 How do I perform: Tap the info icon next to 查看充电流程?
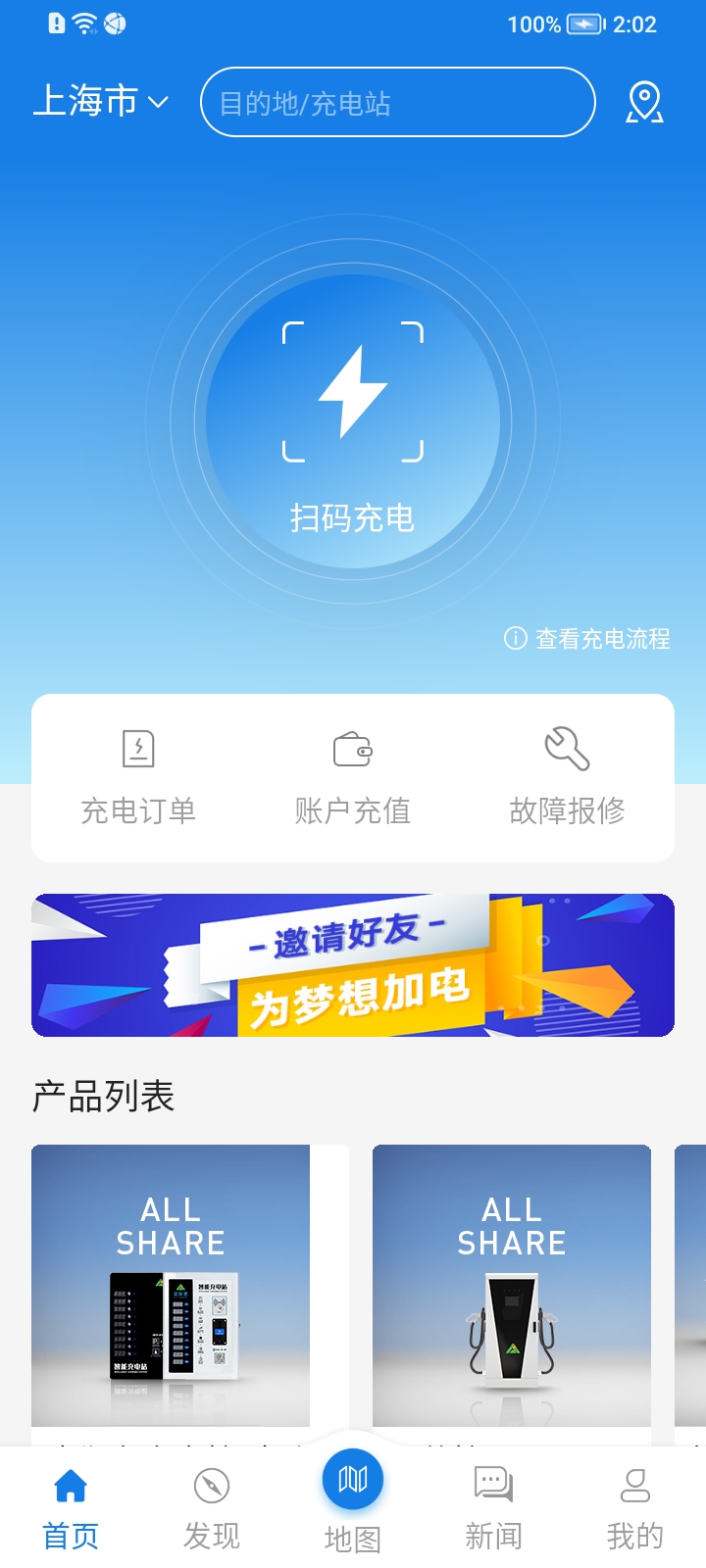[x=512, y=639]
